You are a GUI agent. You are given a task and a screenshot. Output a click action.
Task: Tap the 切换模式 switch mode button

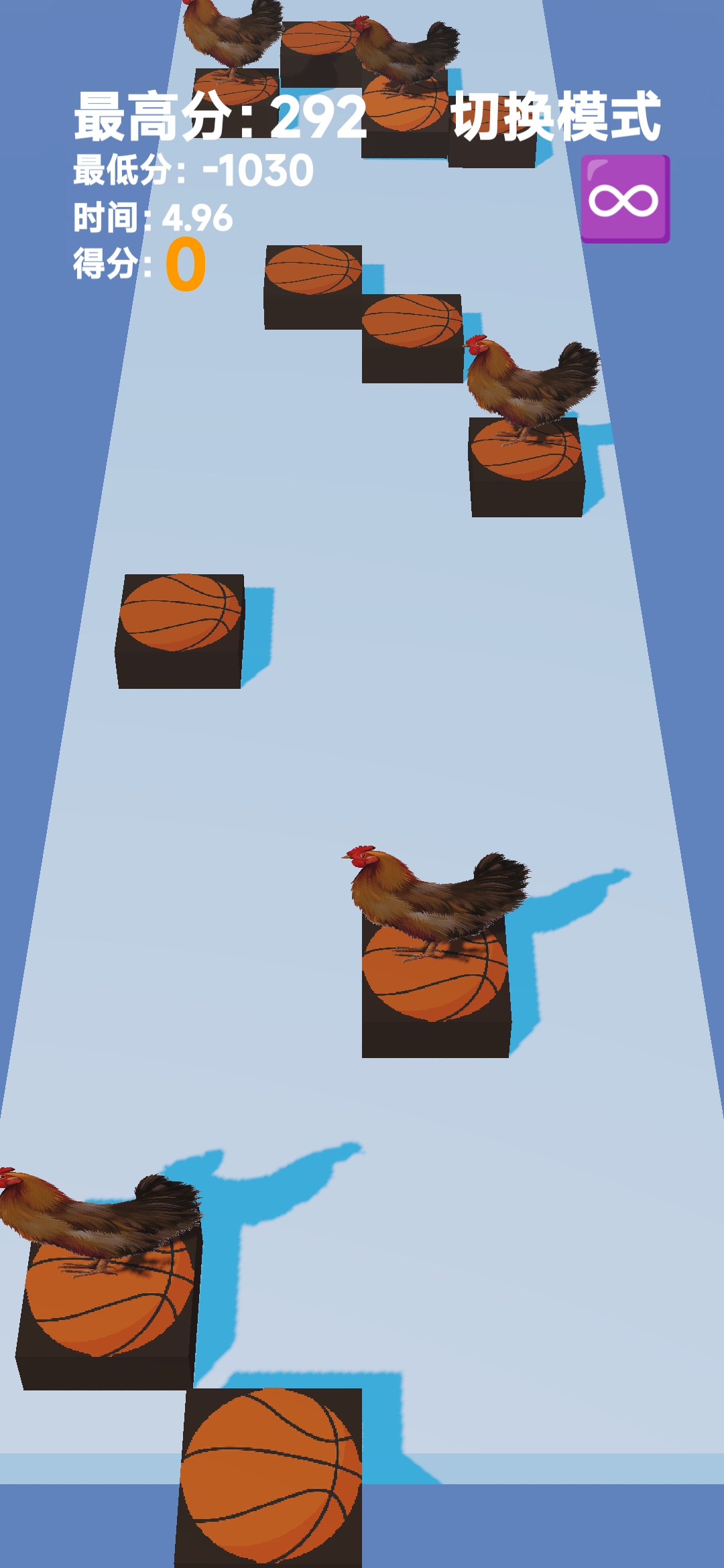(556, 117)
